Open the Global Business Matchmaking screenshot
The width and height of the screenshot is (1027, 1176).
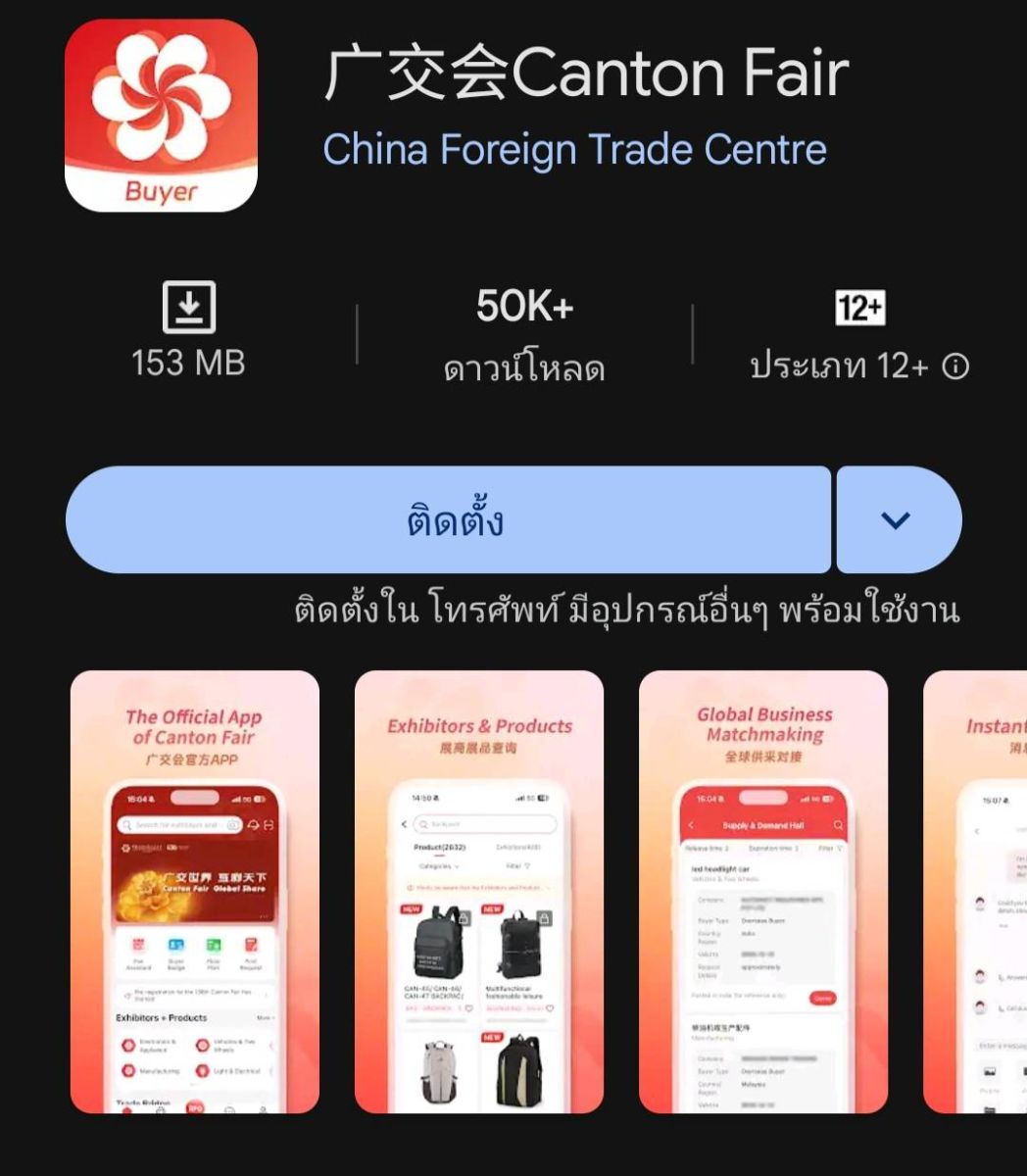pos(763,892)
